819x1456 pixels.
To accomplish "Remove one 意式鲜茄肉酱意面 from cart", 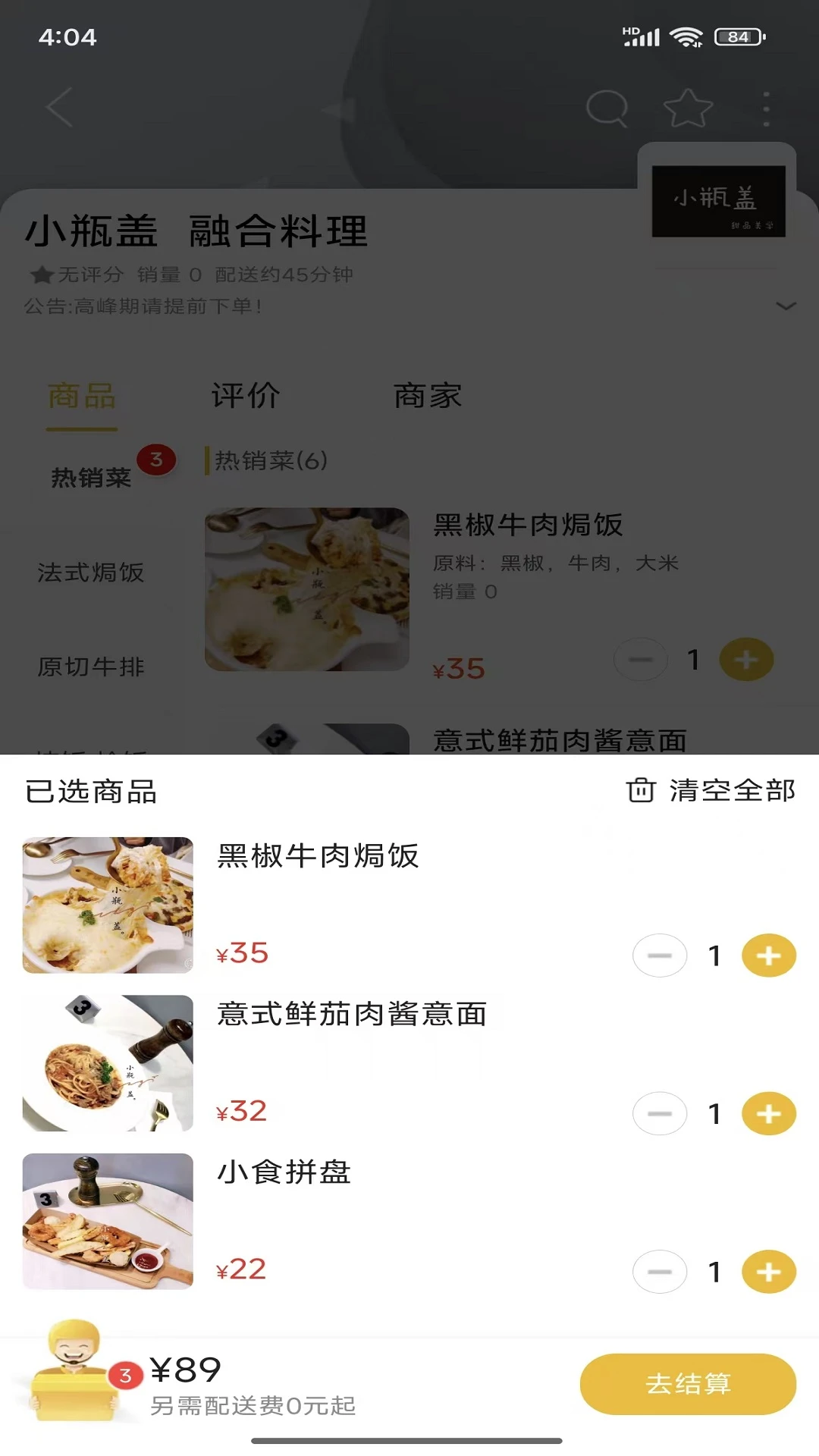I will (660, 1113).
